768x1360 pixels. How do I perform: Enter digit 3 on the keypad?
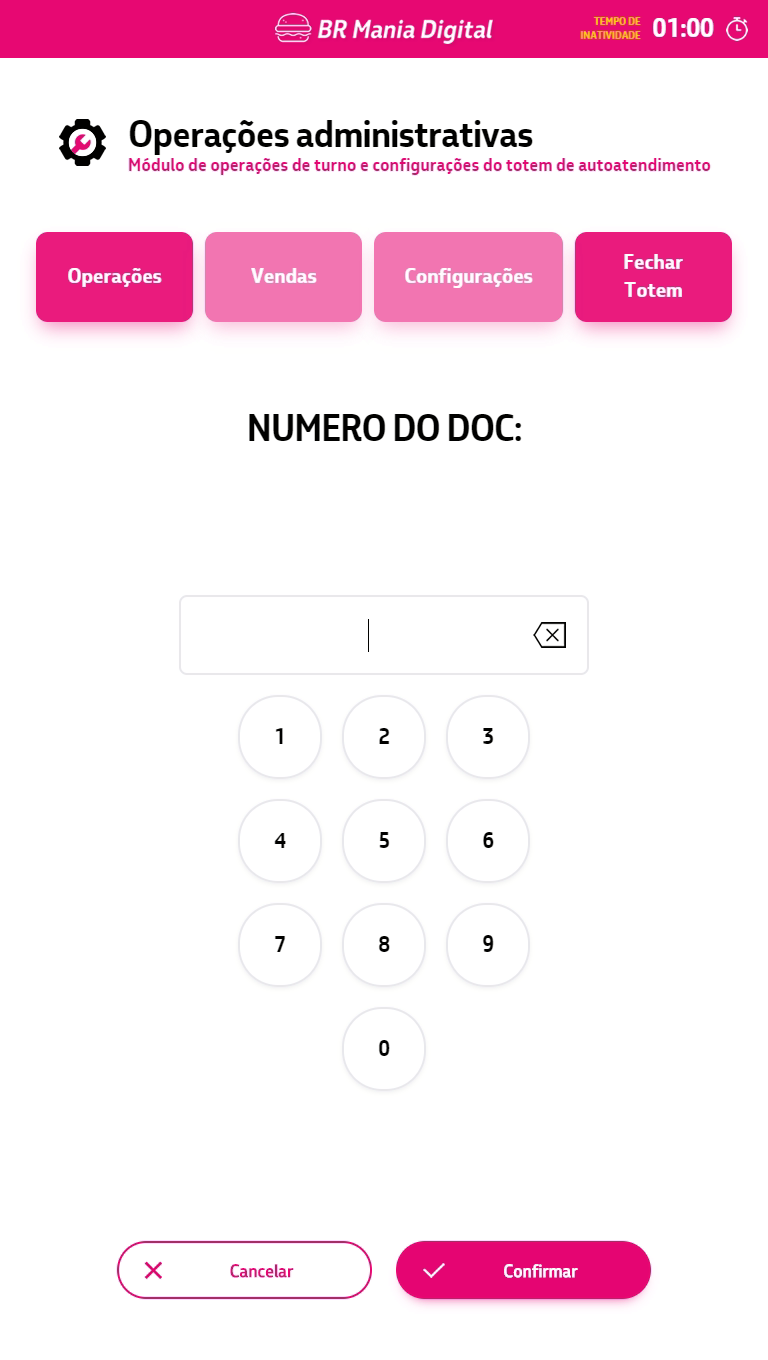point(488,737)
